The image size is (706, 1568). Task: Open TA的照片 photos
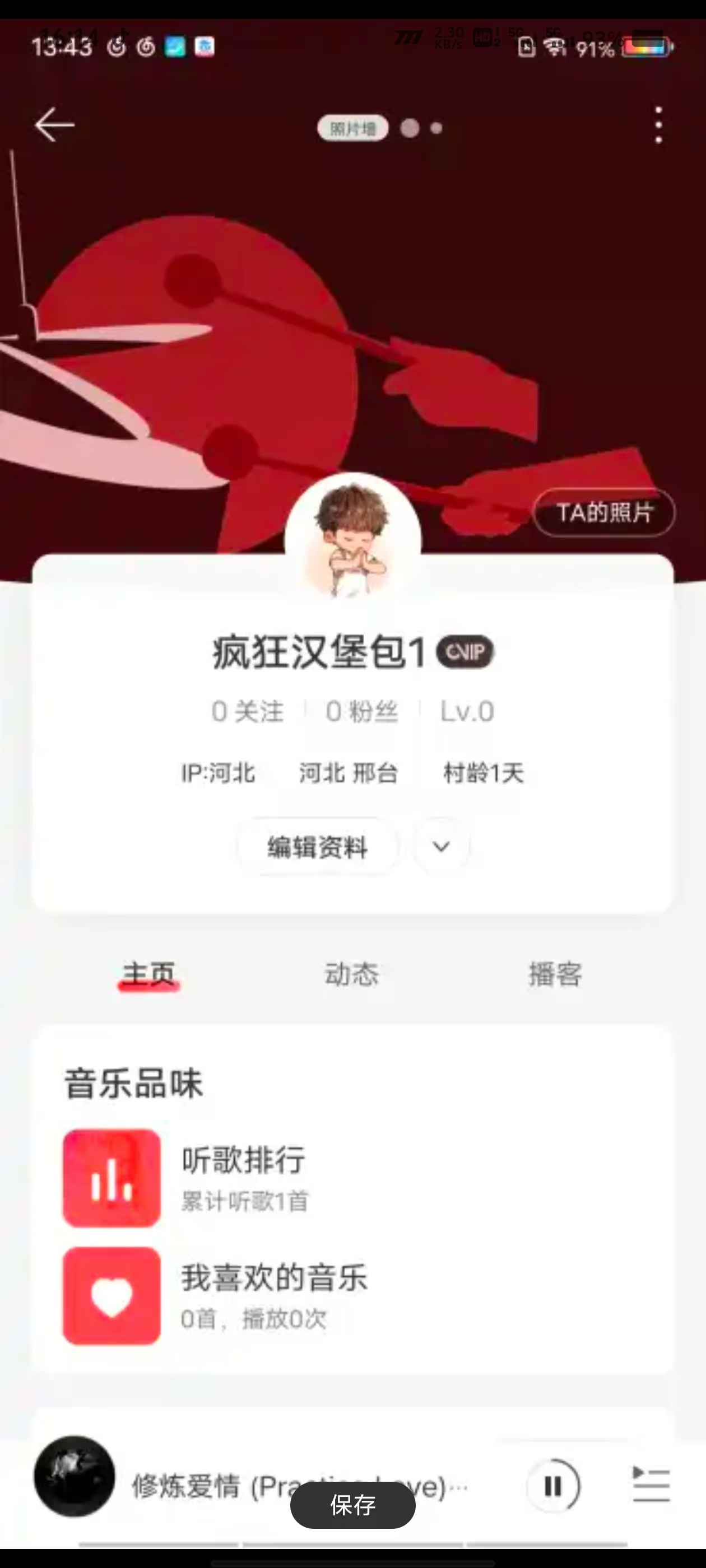pyautogui.click(x=603, y=512)
